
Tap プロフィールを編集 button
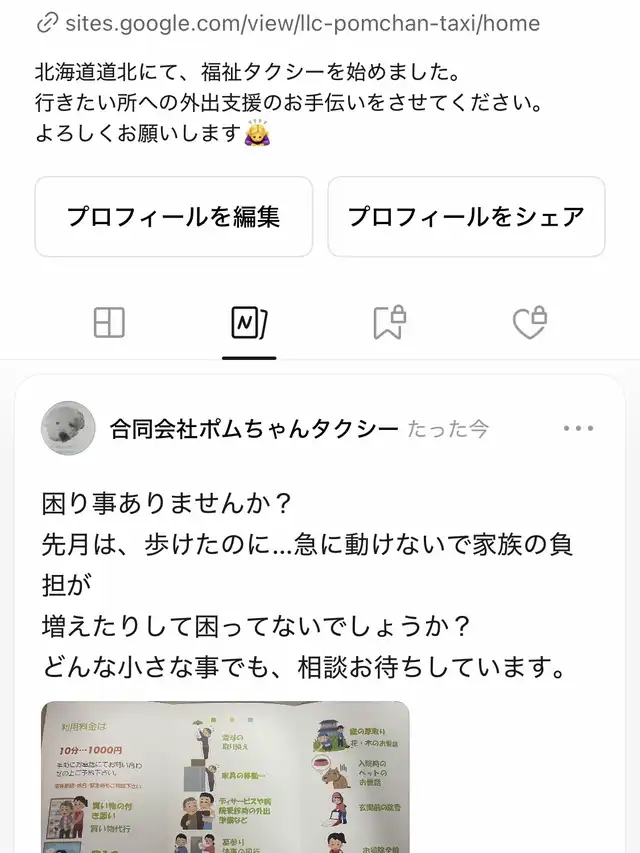(174, 217)
